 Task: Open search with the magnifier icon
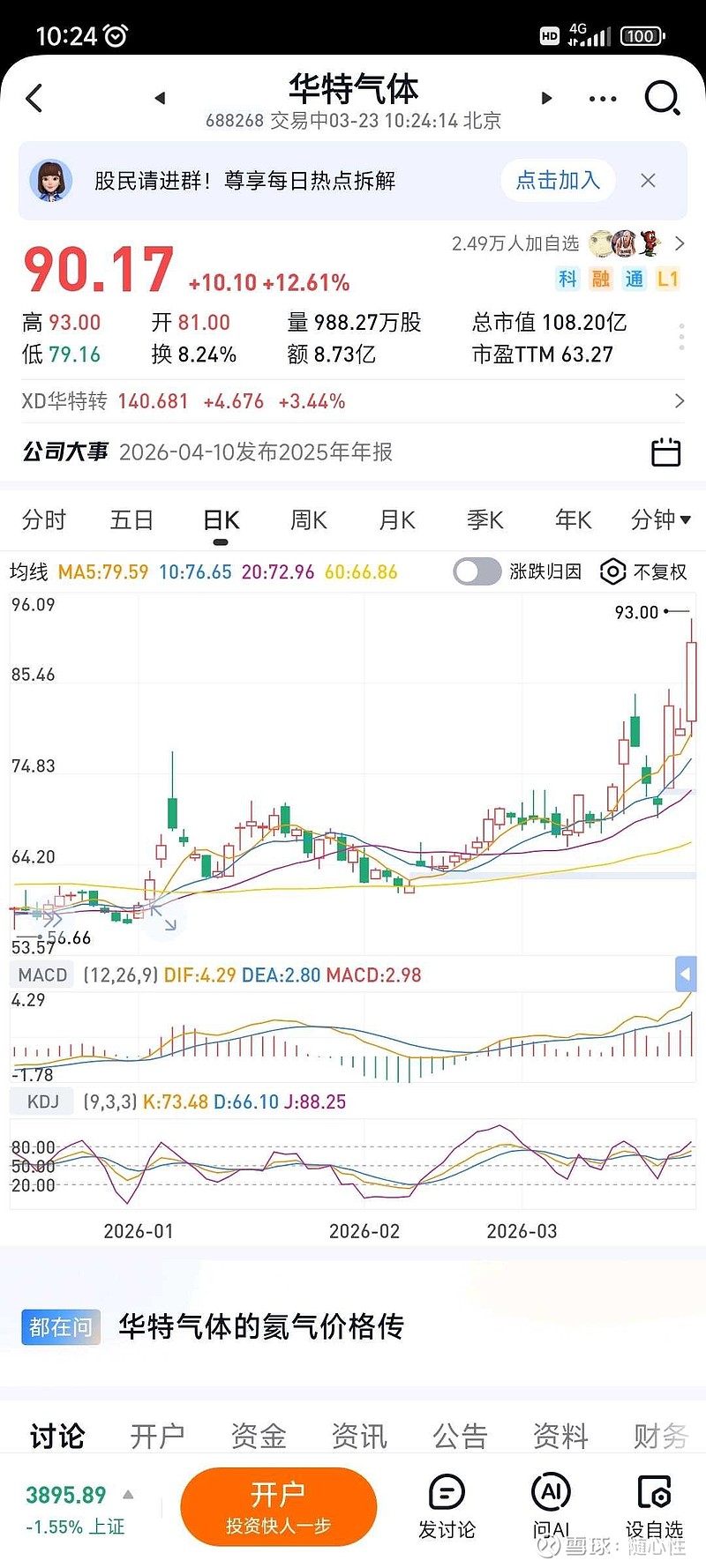pyautogui.click(x=661, y=99)
